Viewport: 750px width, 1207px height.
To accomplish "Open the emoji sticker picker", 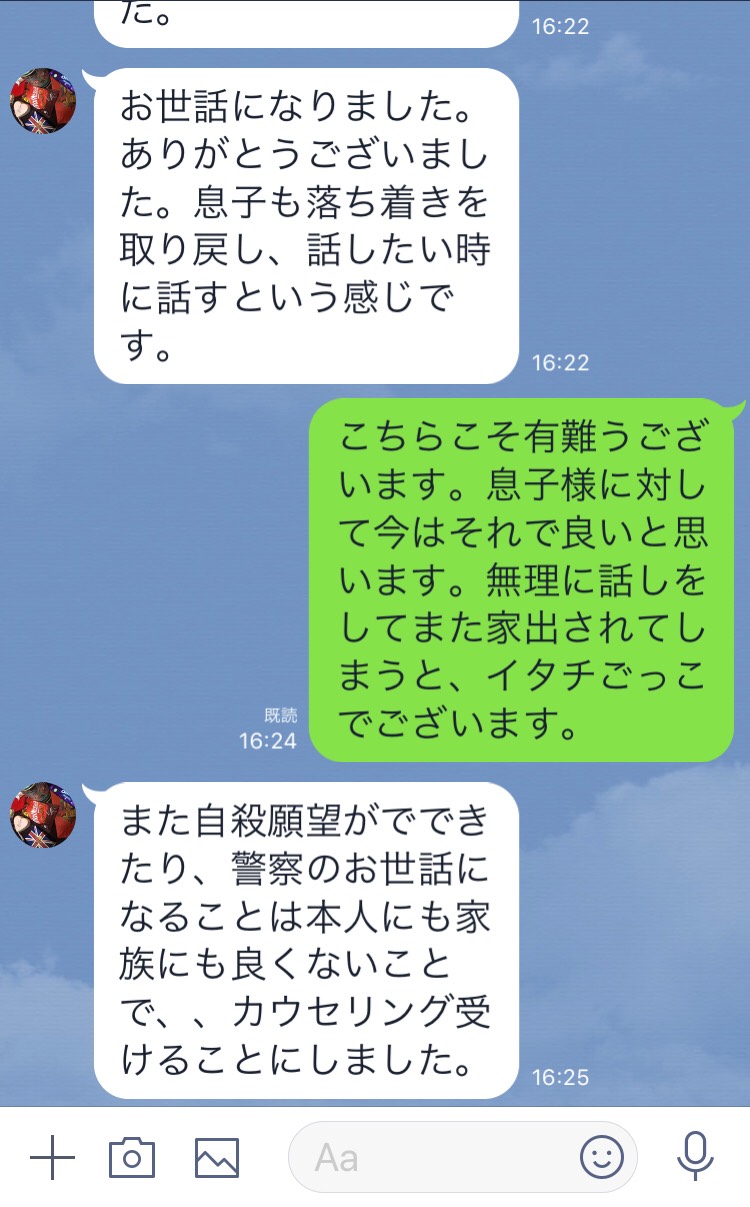I will coord(601,1157).
